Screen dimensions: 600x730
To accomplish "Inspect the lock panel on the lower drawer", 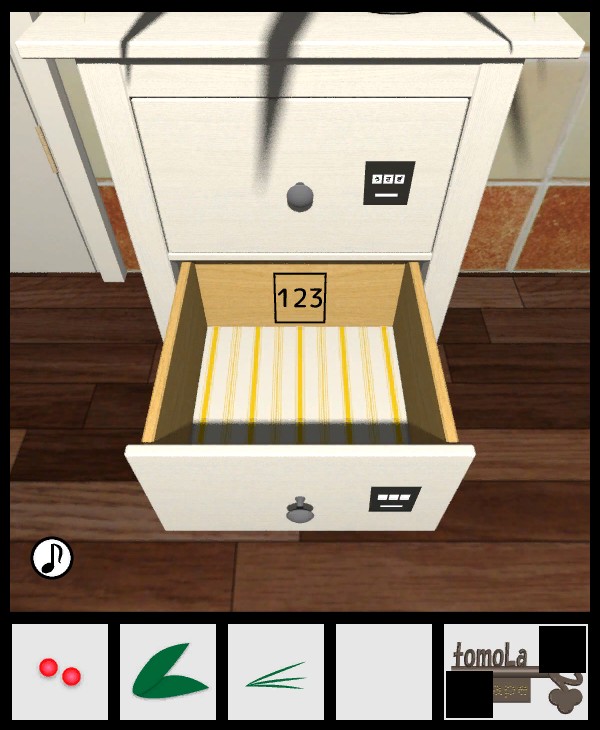I will 394,498.
